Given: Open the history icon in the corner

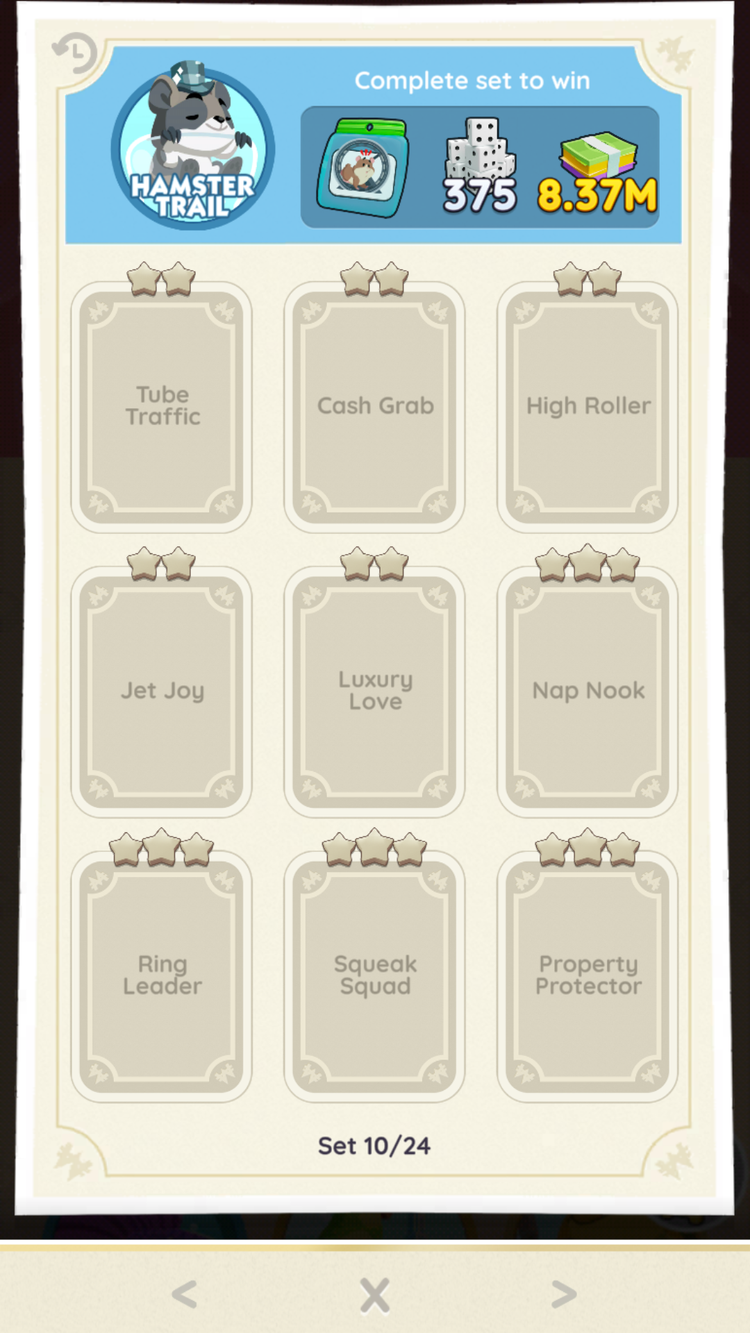Looking at the screenshot, I should point(74,53).
